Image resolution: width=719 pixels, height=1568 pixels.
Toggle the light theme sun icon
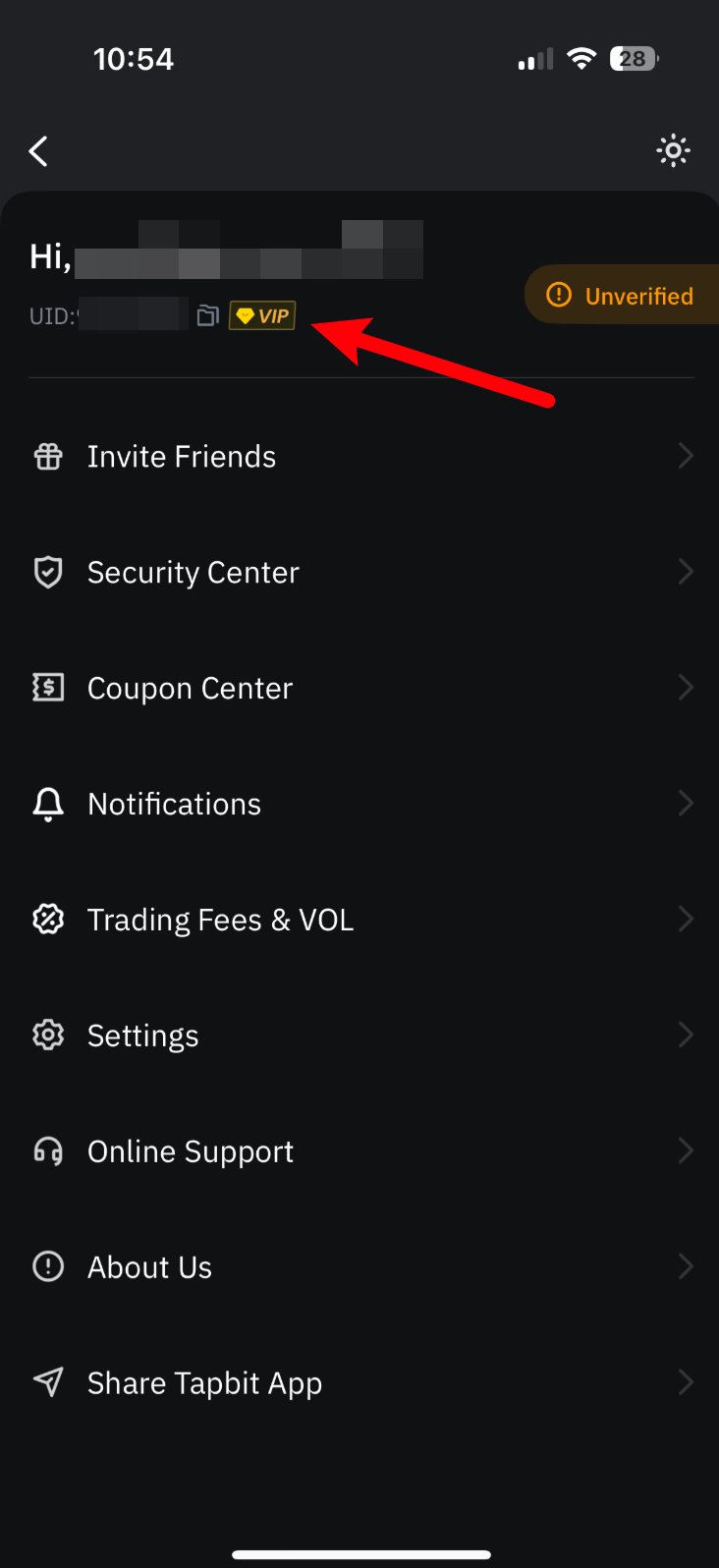point(673,151)
